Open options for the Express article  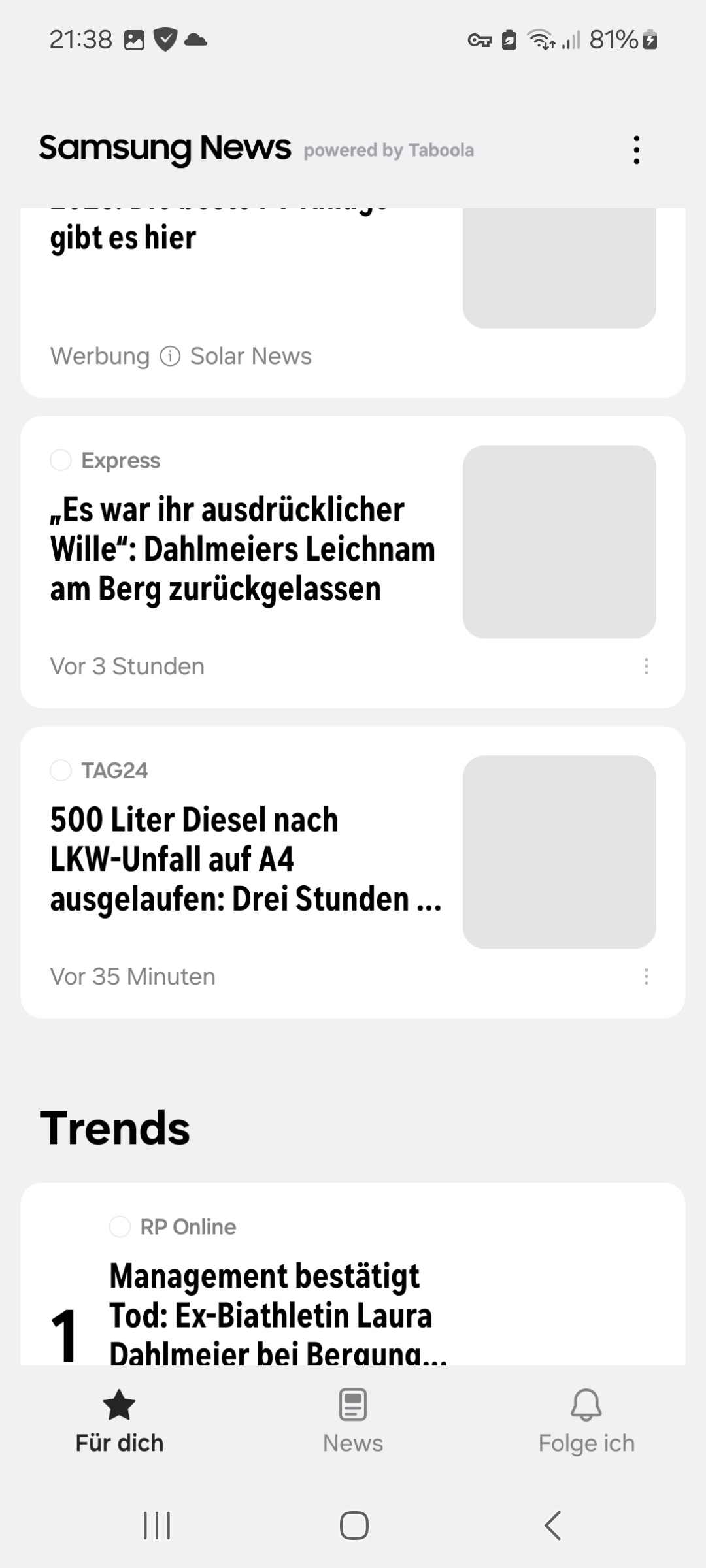(646, 666)
